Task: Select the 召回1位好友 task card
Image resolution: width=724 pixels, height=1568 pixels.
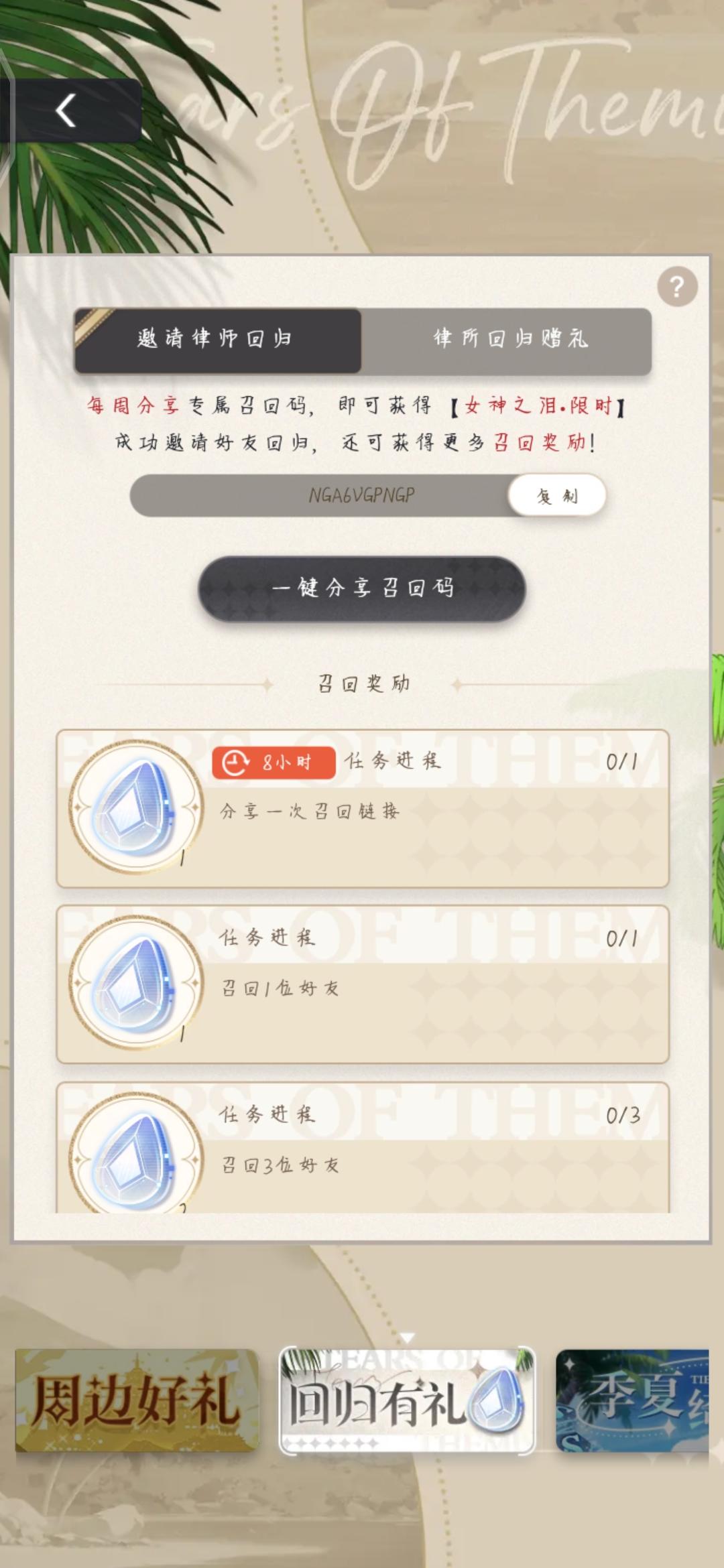Action: click(362, 986)
